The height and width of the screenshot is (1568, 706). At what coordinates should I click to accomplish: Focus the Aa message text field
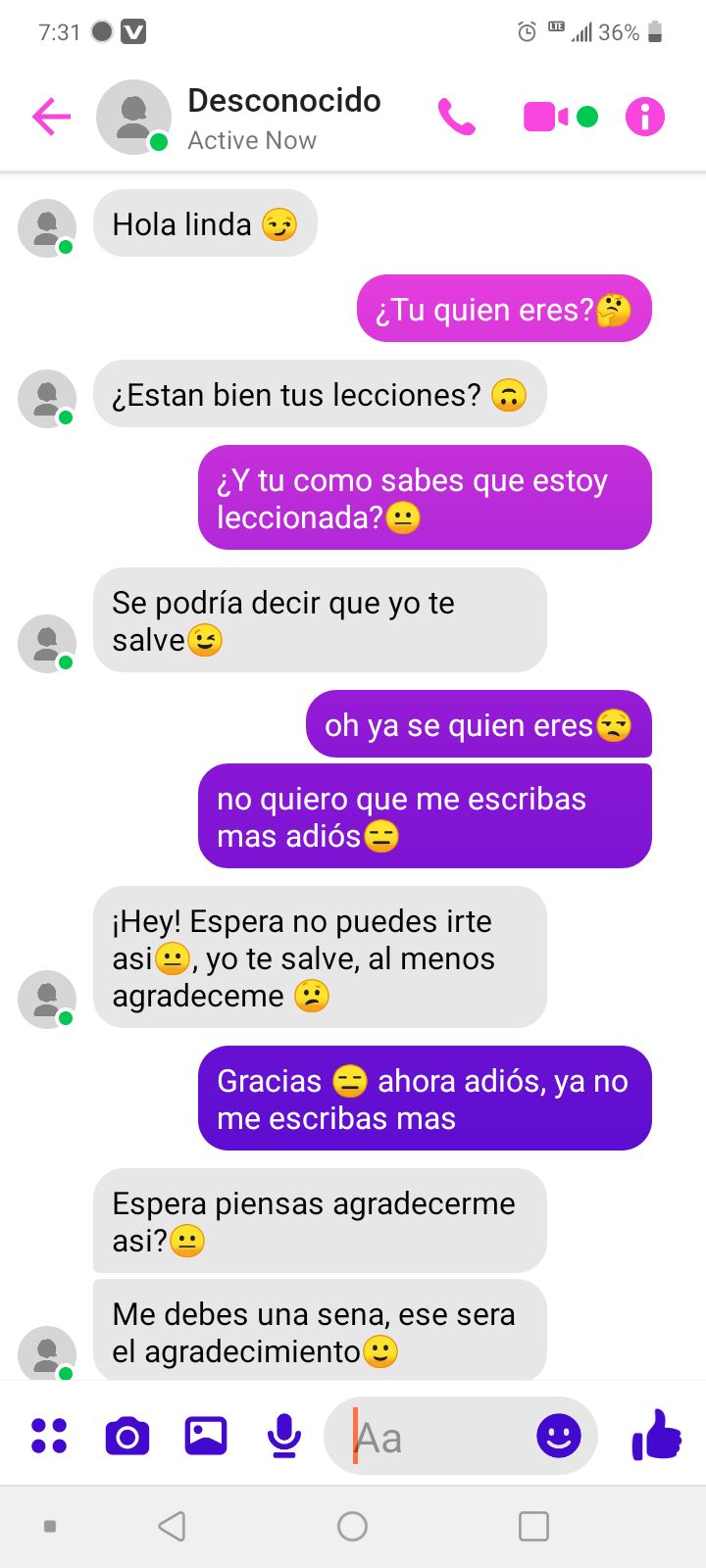tap(436, 1437)
